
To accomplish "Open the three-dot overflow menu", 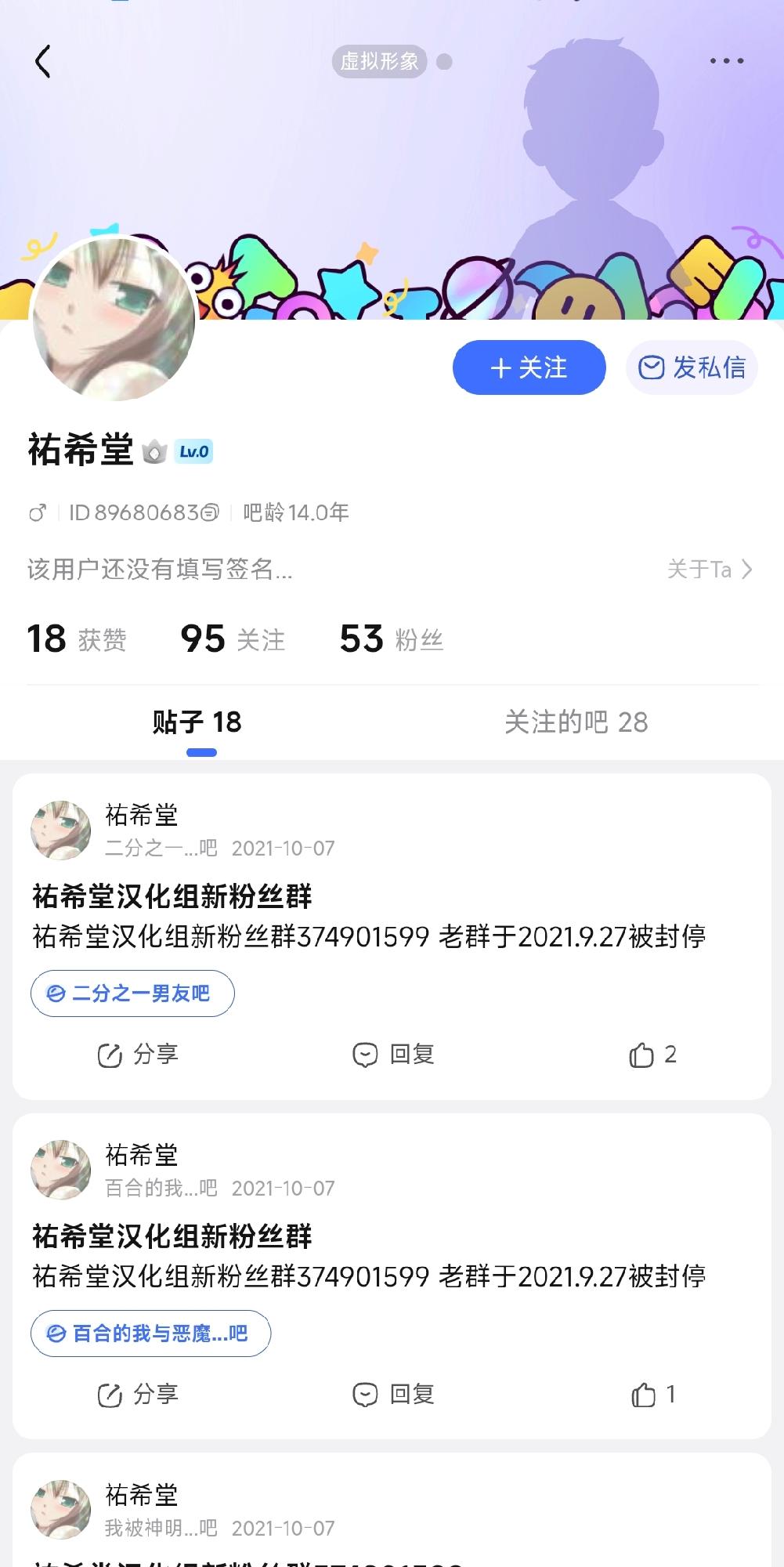I will pyautogui.click(x=726, y=61).
